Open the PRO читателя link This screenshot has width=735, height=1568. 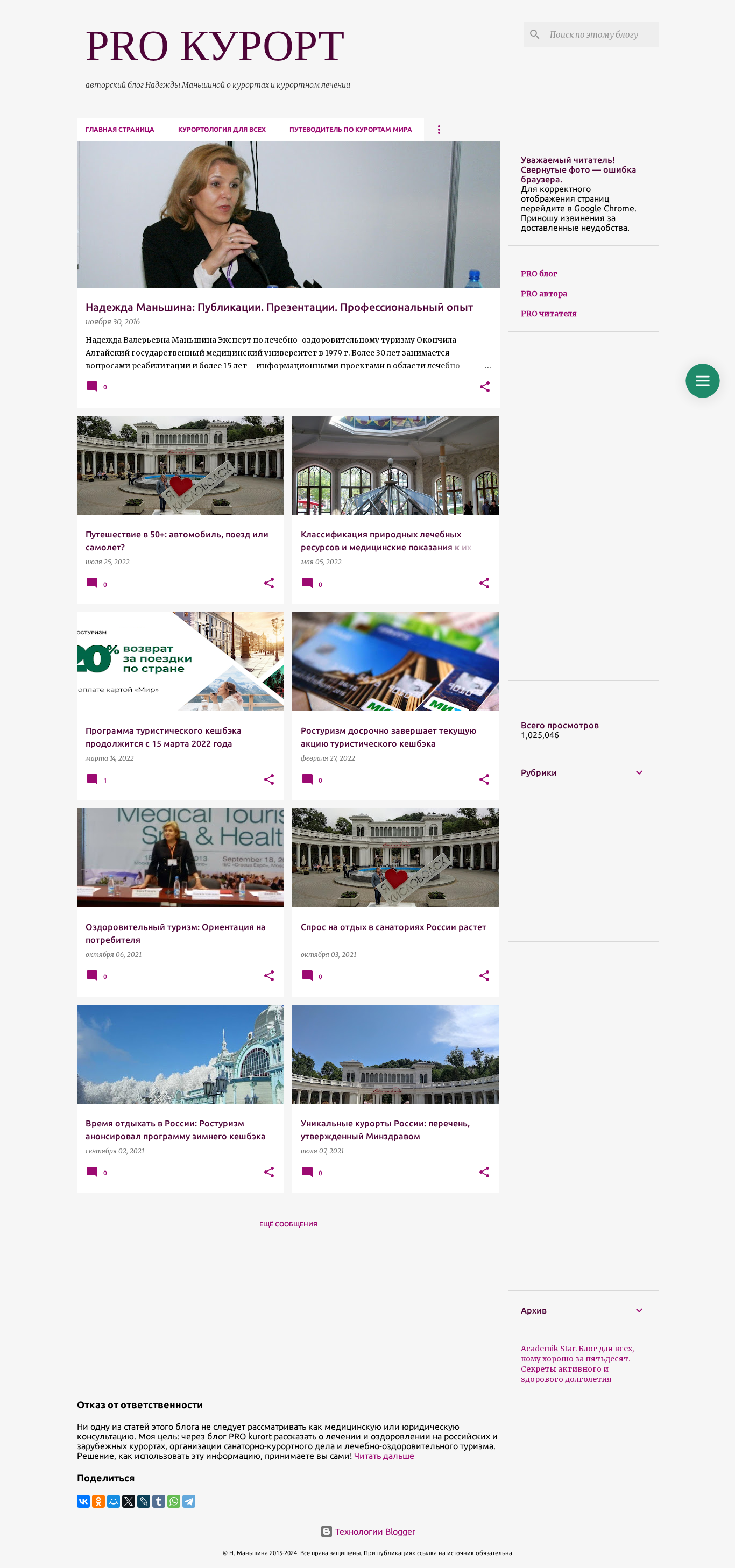(548, 314)
